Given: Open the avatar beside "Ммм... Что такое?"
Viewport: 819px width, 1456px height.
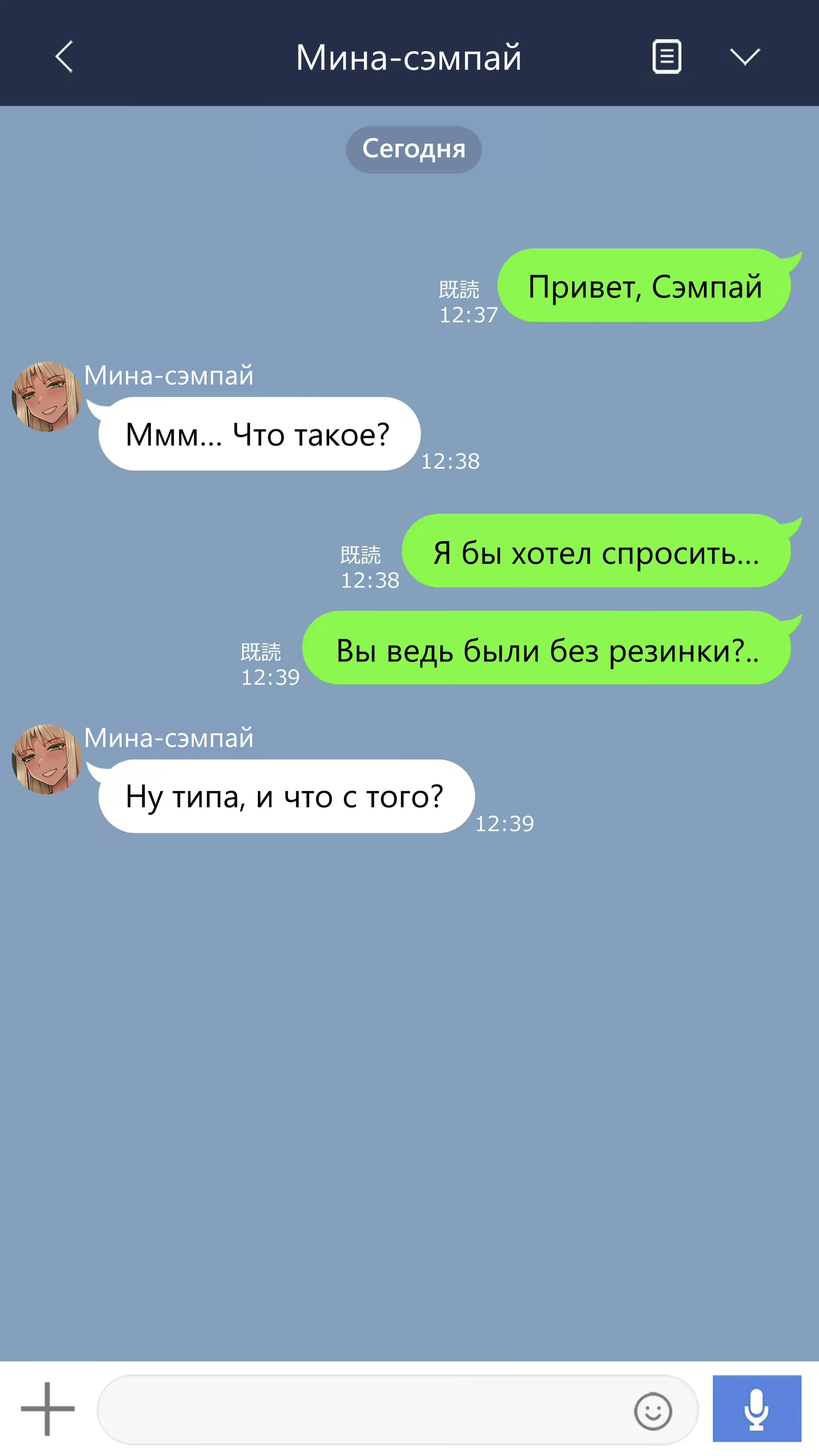Looking at the screenshot, I should tap(47, 397).
